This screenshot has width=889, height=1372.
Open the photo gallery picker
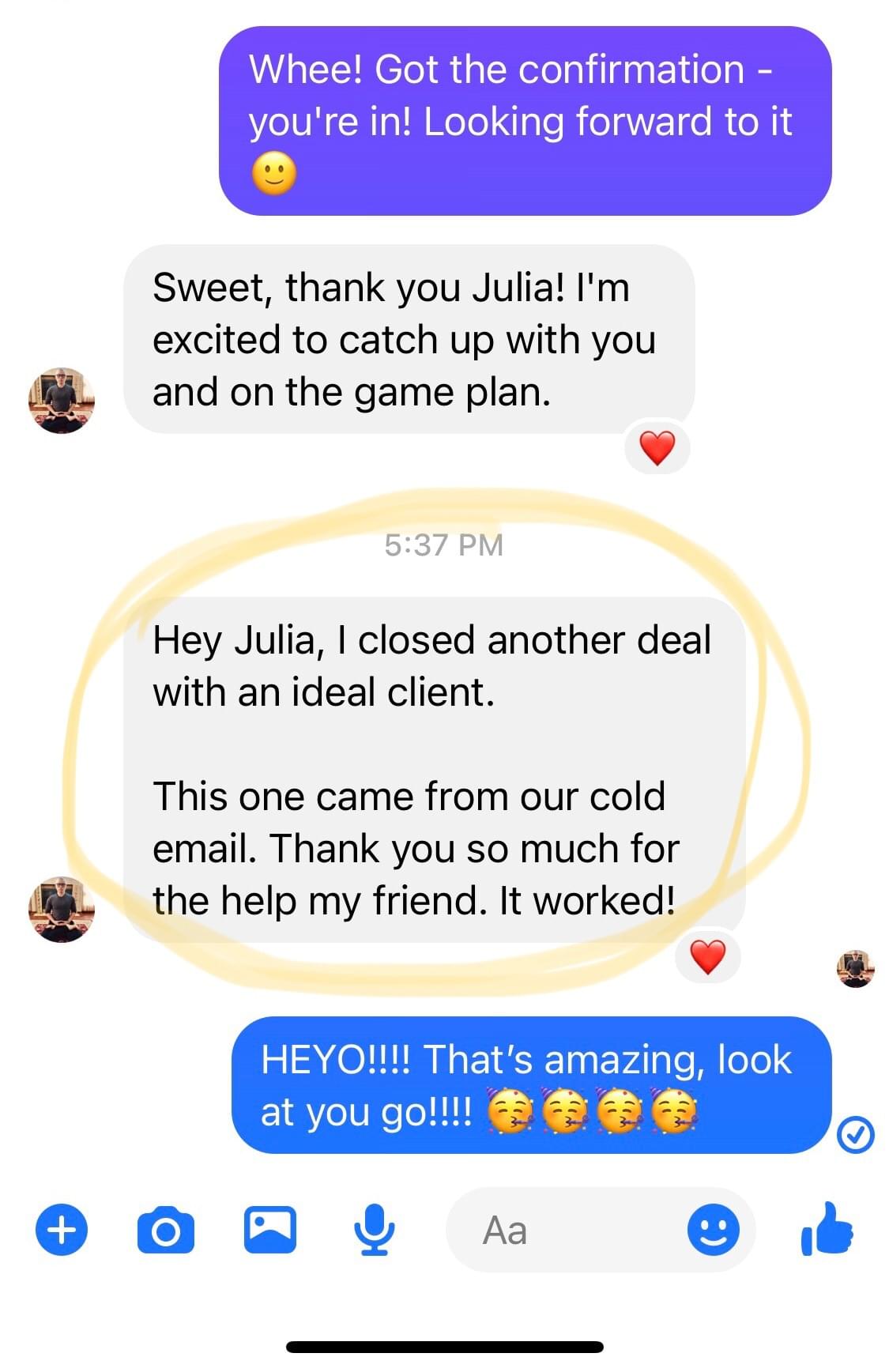click(x=269, y=1230)
